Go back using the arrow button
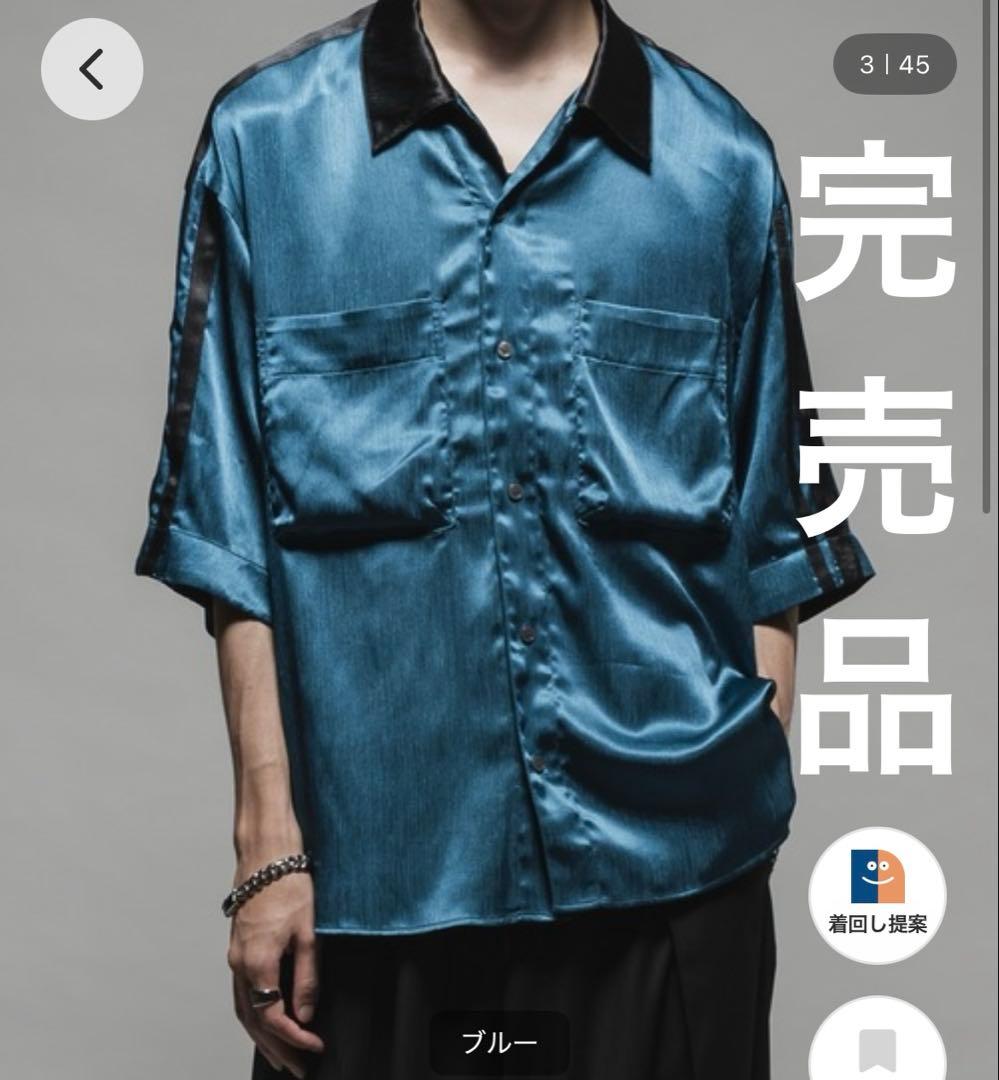The height and width of the screenshot is (1080, 999). 92,69
